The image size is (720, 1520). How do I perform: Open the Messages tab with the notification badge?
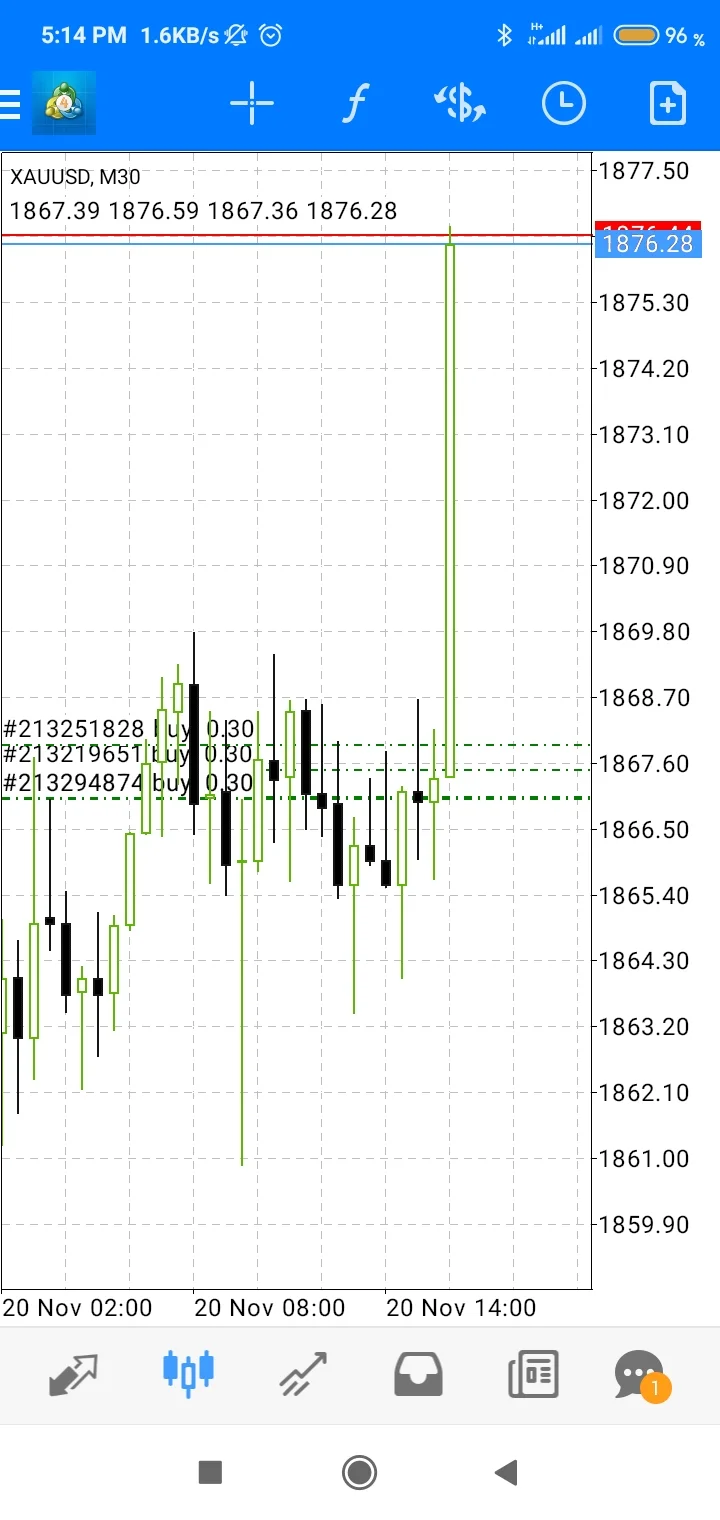pyautogui.click(x=640, y=1375)
